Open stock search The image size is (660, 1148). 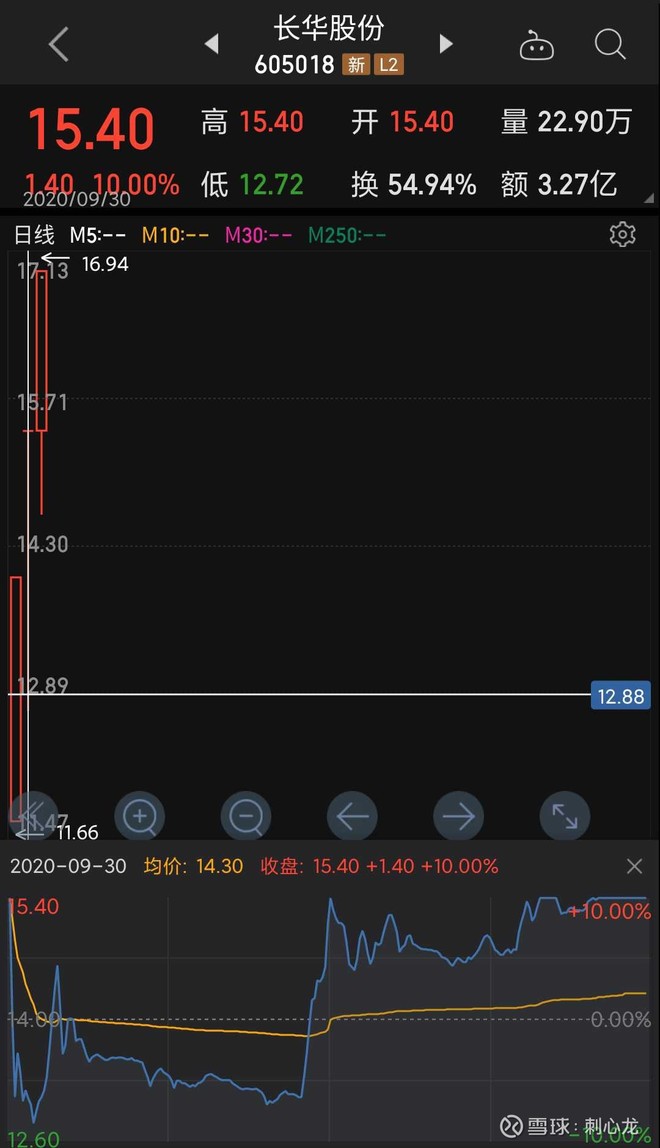609,44
